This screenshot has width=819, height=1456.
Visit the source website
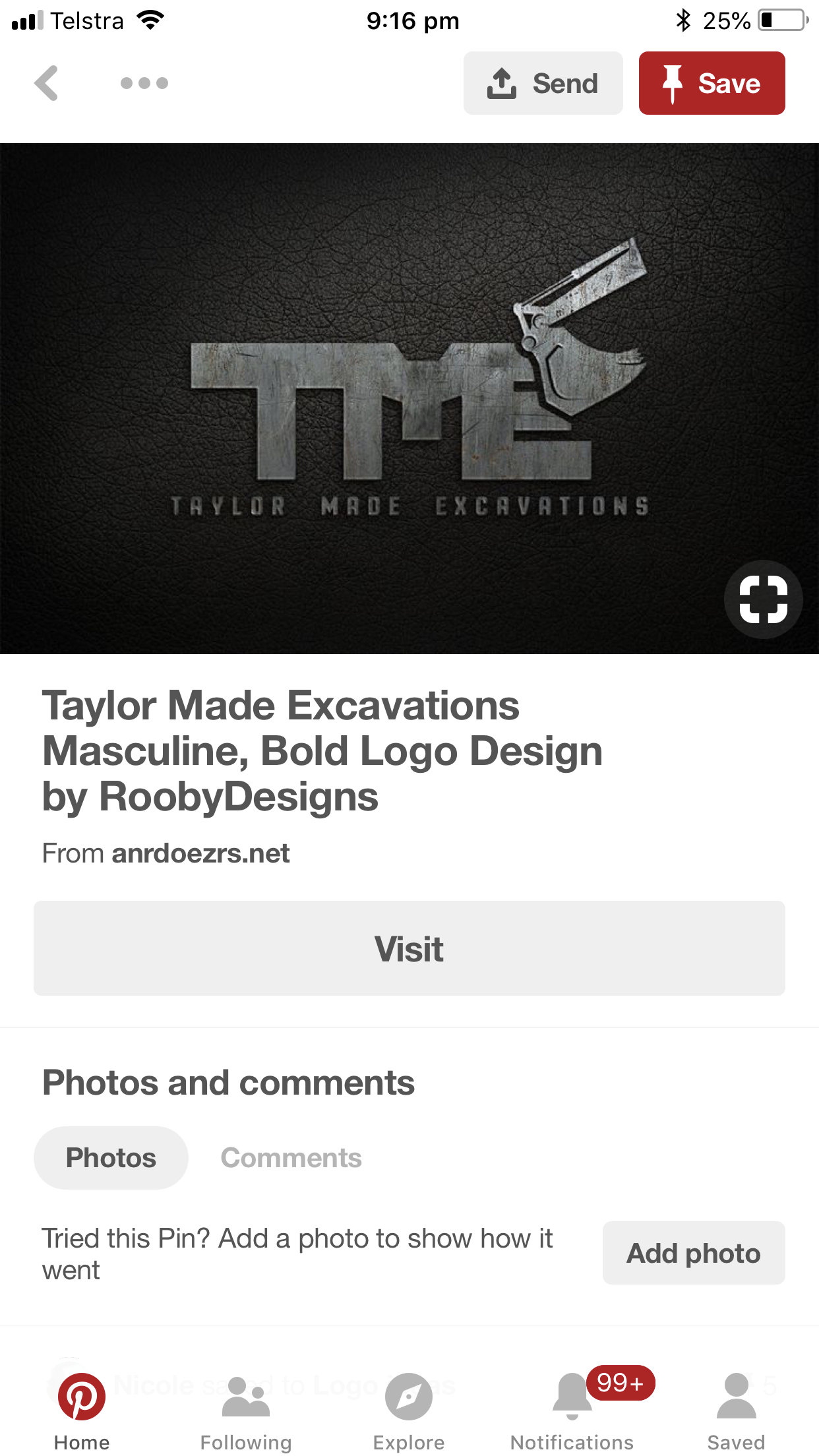point(409,948)
